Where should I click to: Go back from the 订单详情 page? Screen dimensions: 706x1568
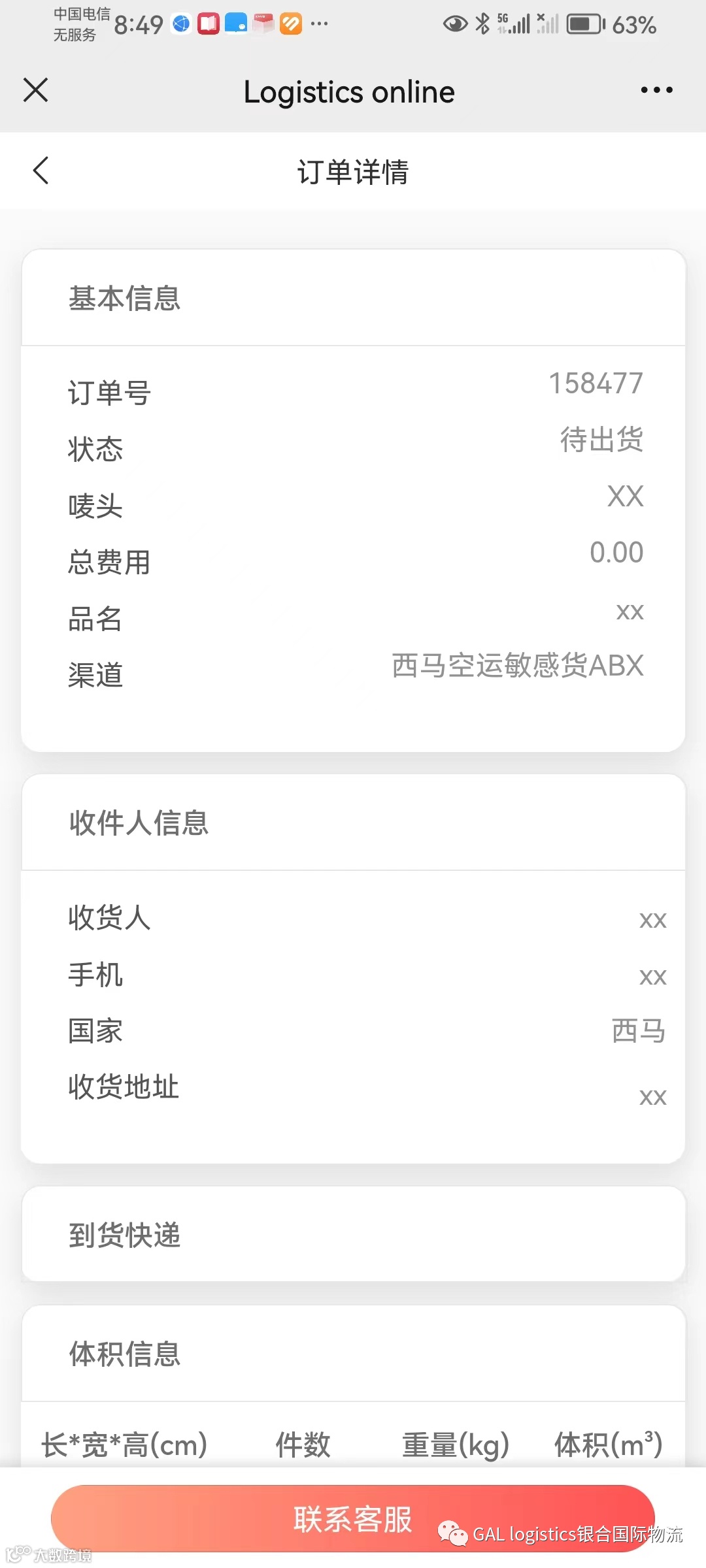point(41,171)
